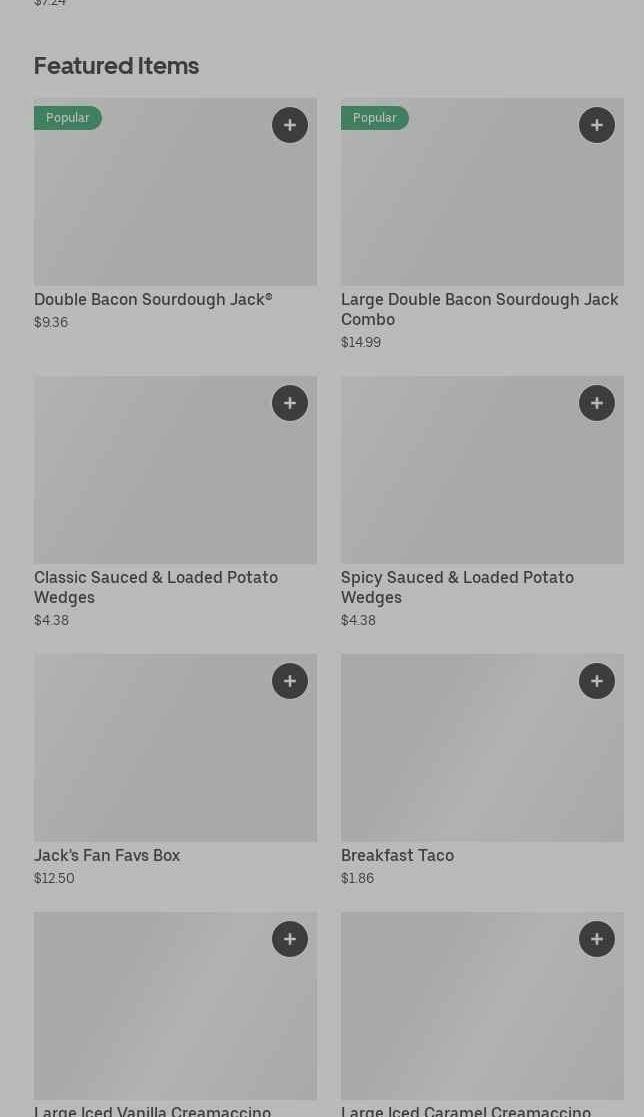Open Double Bacon Sourdough Jack item details
Viewport: 644px width, 1117px height.
click(153, 299)
